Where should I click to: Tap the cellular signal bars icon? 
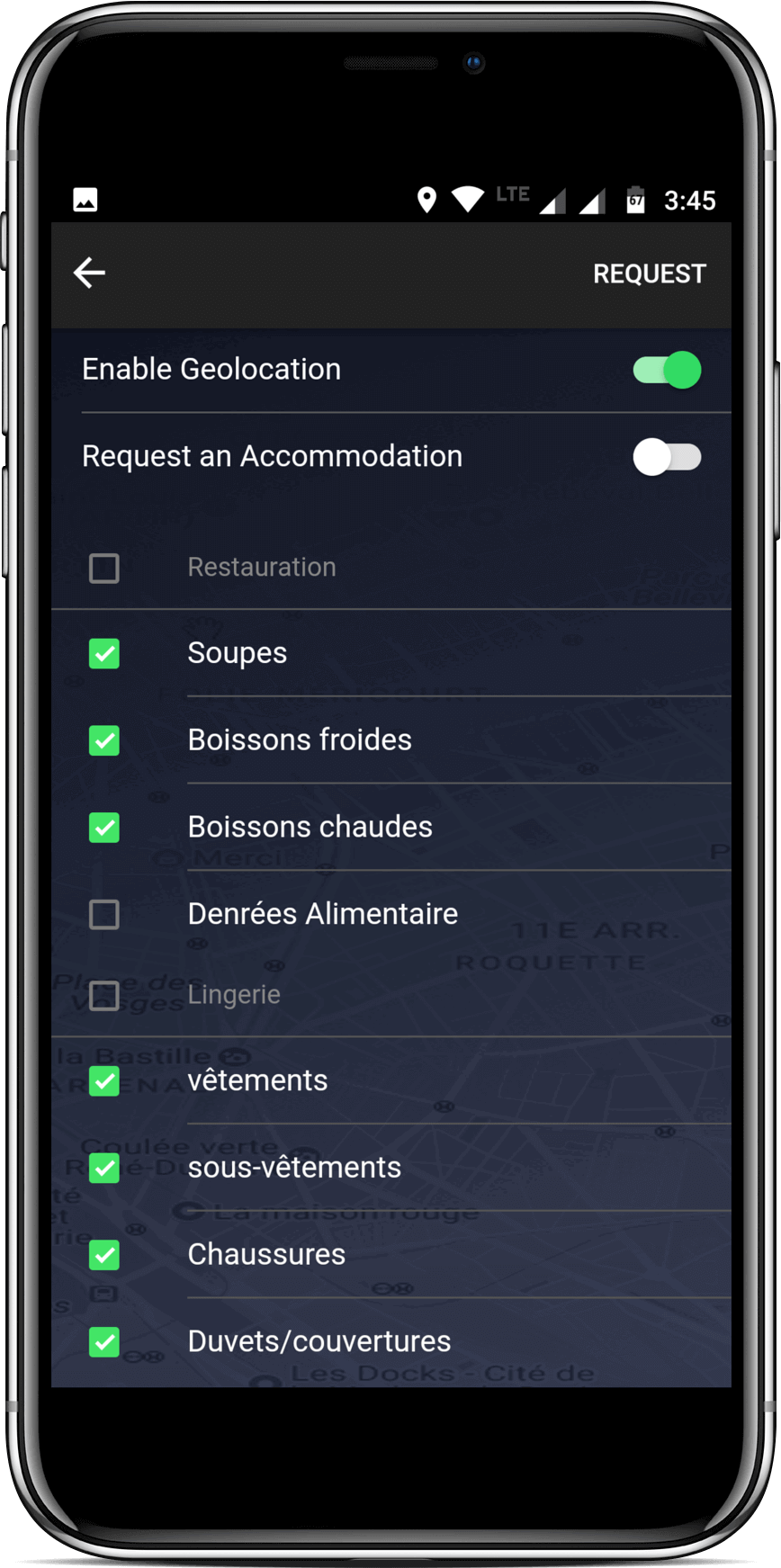552,200
